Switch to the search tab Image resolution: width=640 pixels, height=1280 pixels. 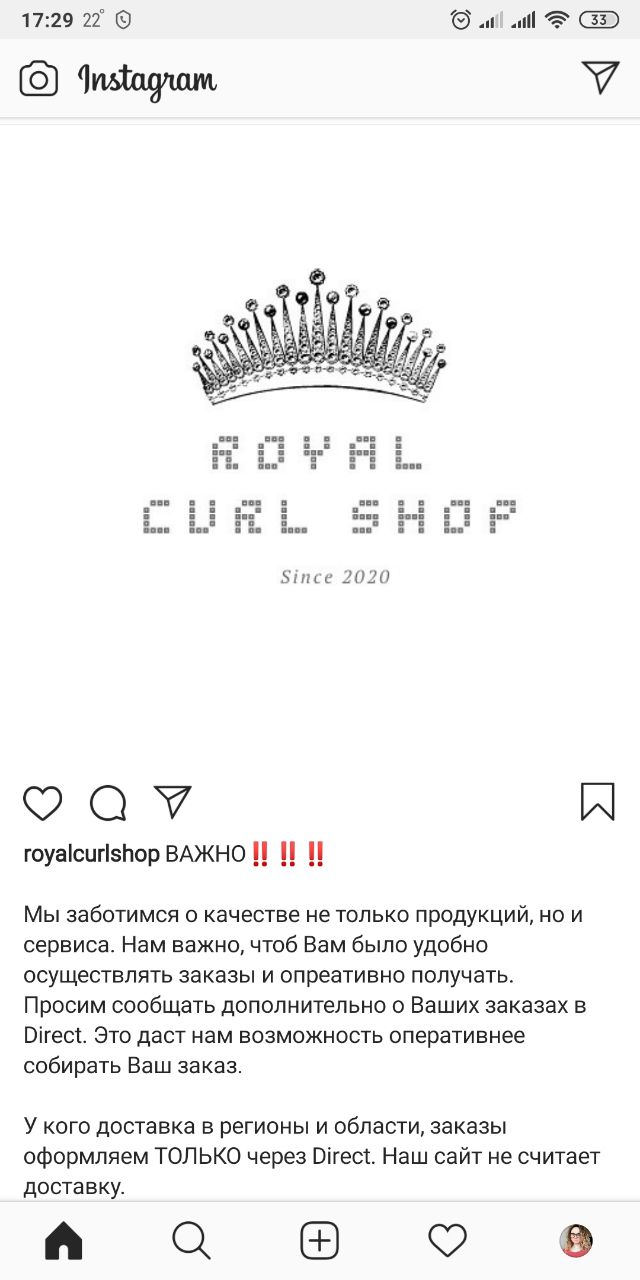point(191,1241)
